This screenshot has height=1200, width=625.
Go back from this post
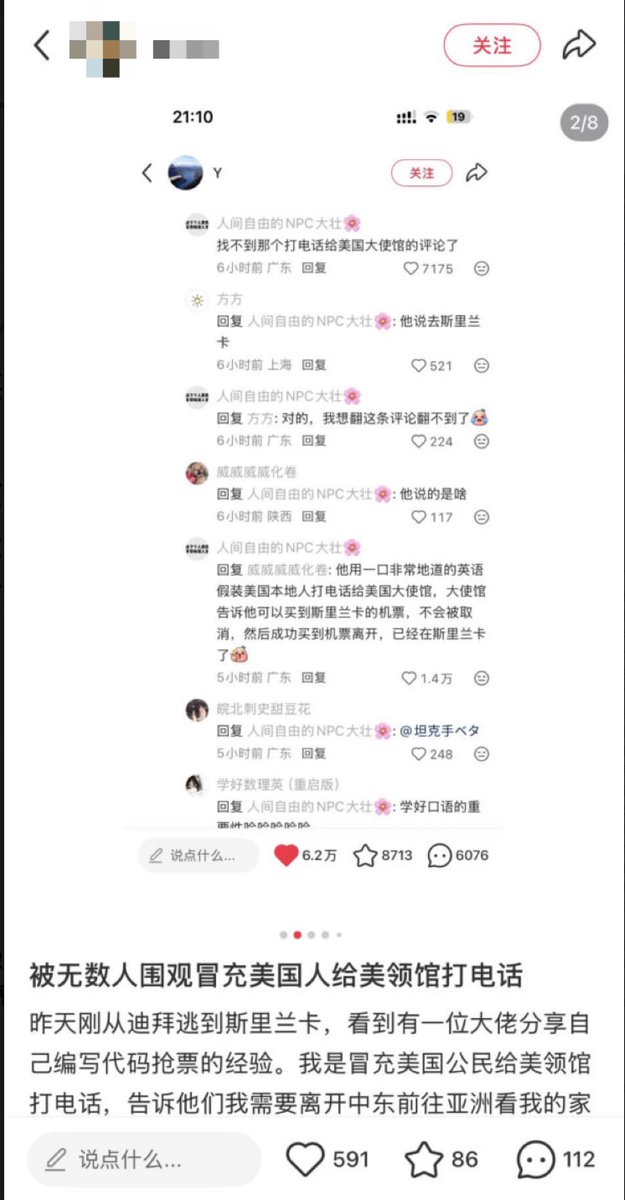pyautogui.click(x=42, y=45)
